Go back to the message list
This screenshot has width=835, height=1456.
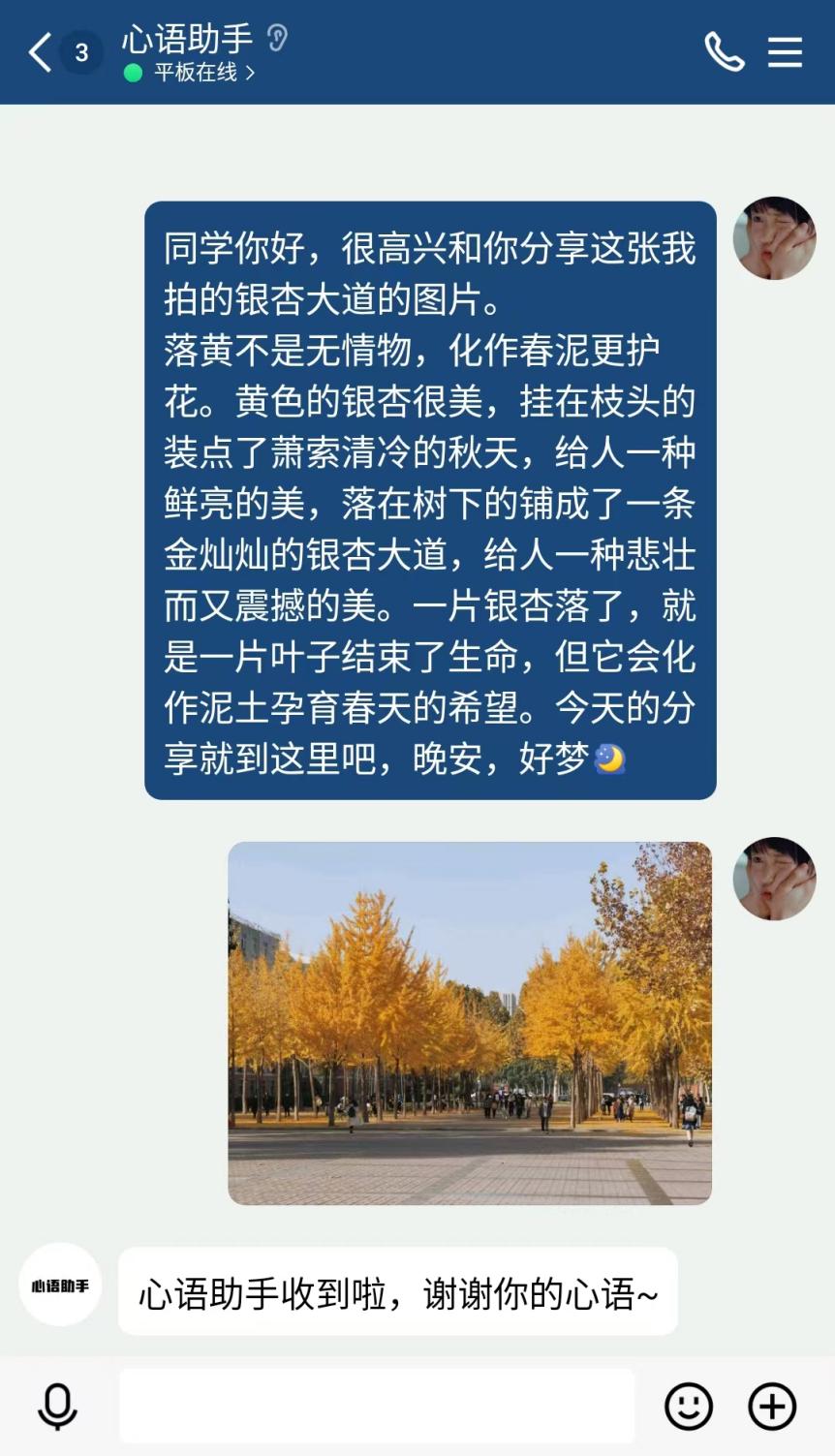(x=41, y=52)
